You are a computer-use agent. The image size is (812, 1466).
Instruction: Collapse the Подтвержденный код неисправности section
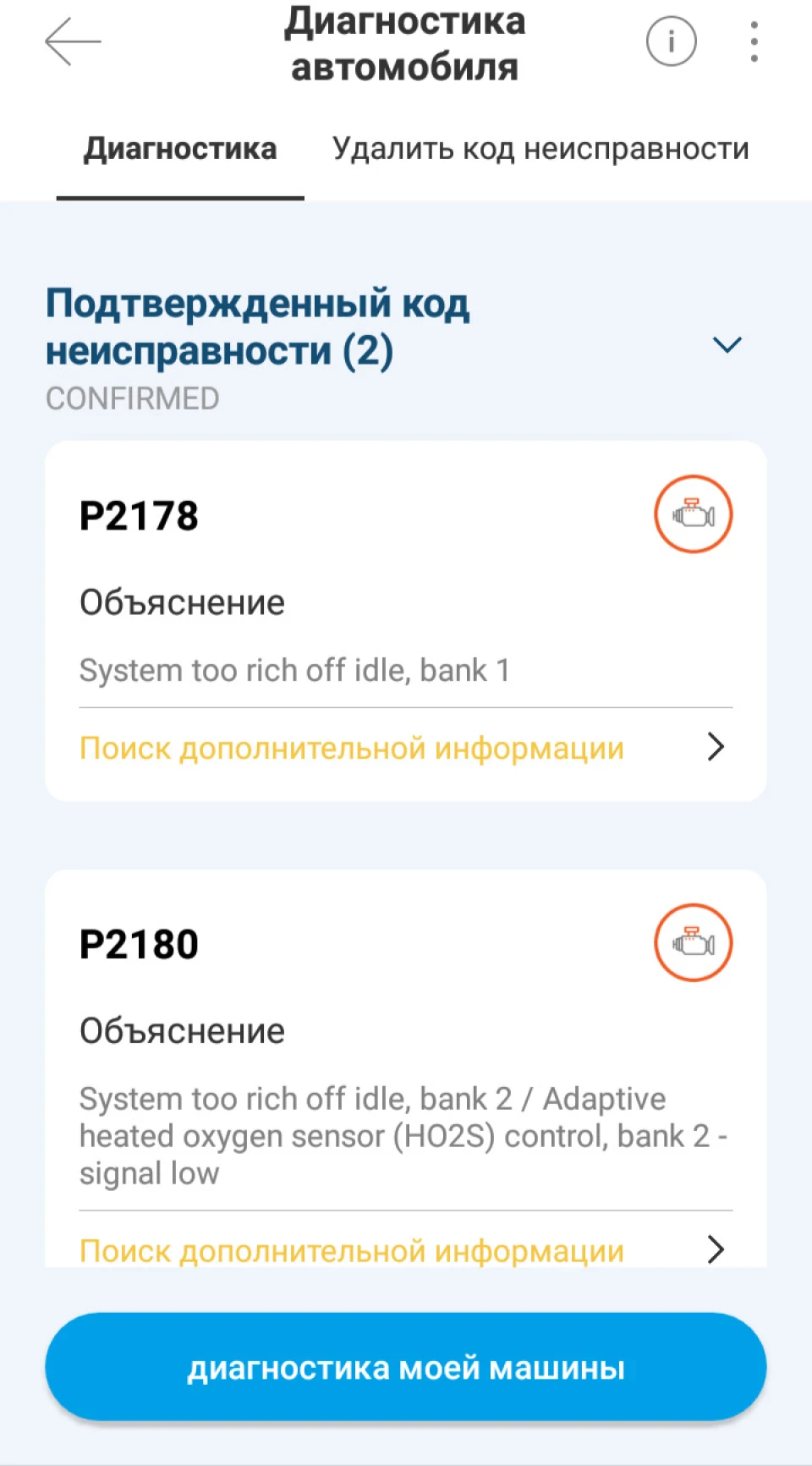point(727,345)
